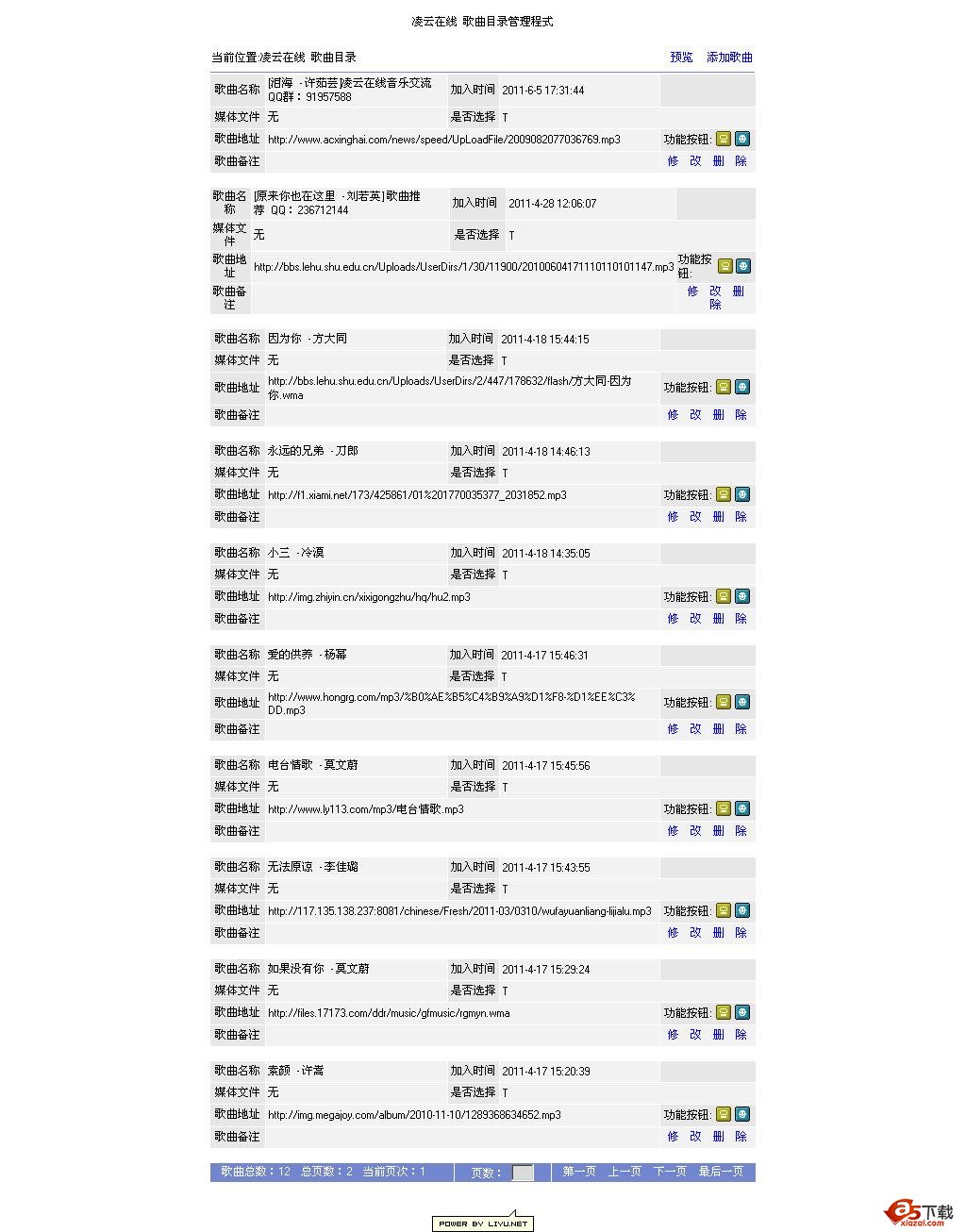Tap blue smiley function icon for 如果没有你
The width and height of the screenshot is (966, 1232).
[742, 1012]
